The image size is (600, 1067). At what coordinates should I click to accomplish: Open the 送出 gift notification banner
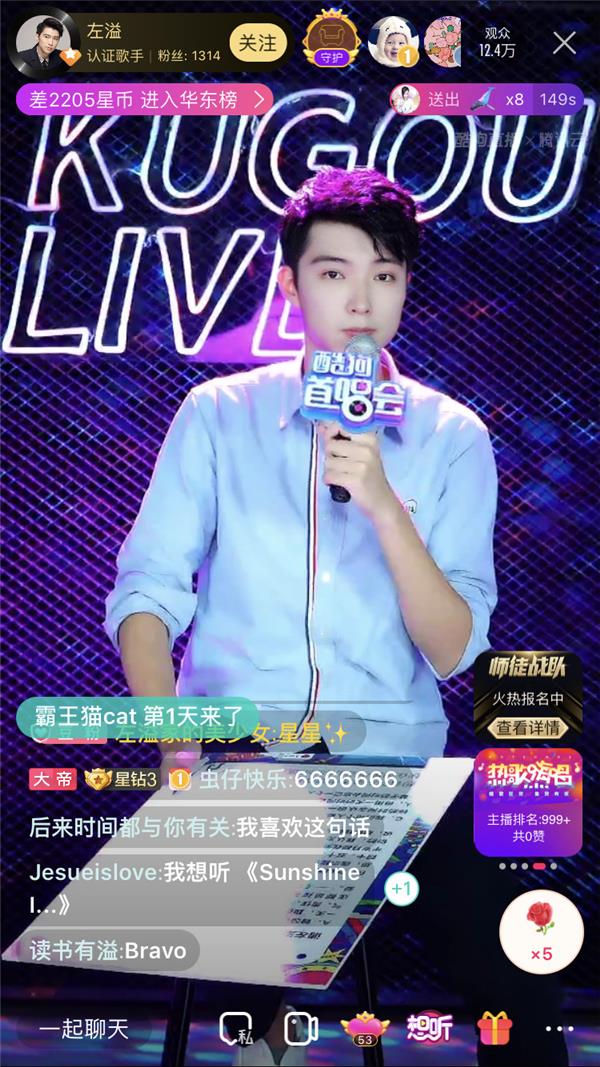coord(485,99)
